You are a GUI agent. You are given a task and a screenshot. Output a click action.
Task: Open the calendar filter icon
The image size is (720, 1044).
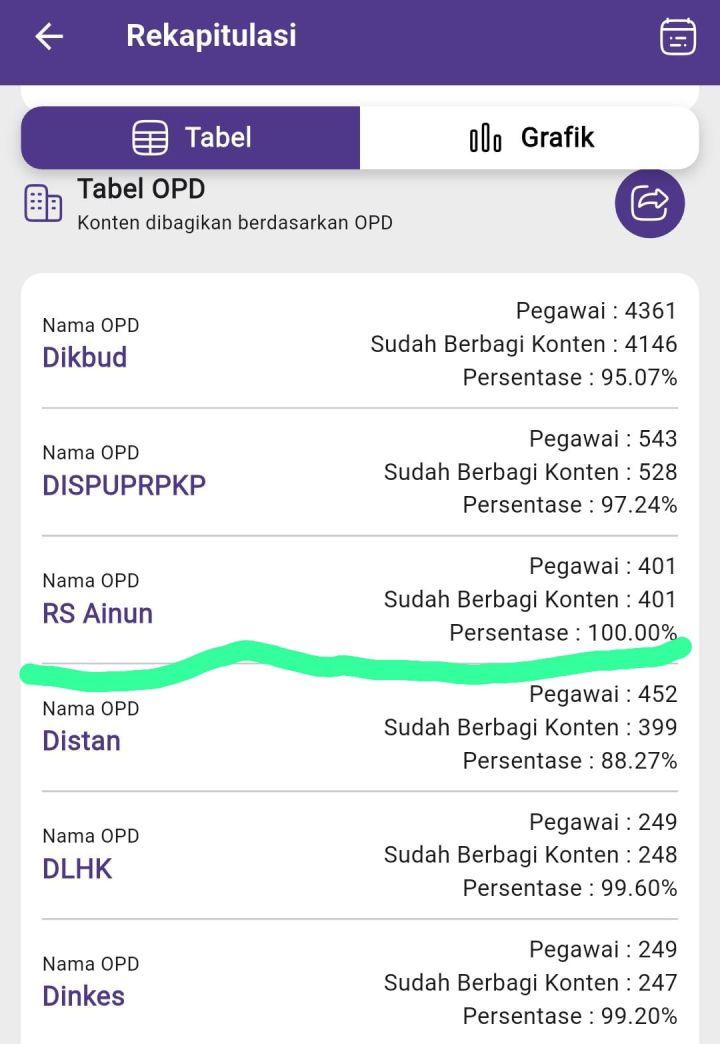point(678,37)
